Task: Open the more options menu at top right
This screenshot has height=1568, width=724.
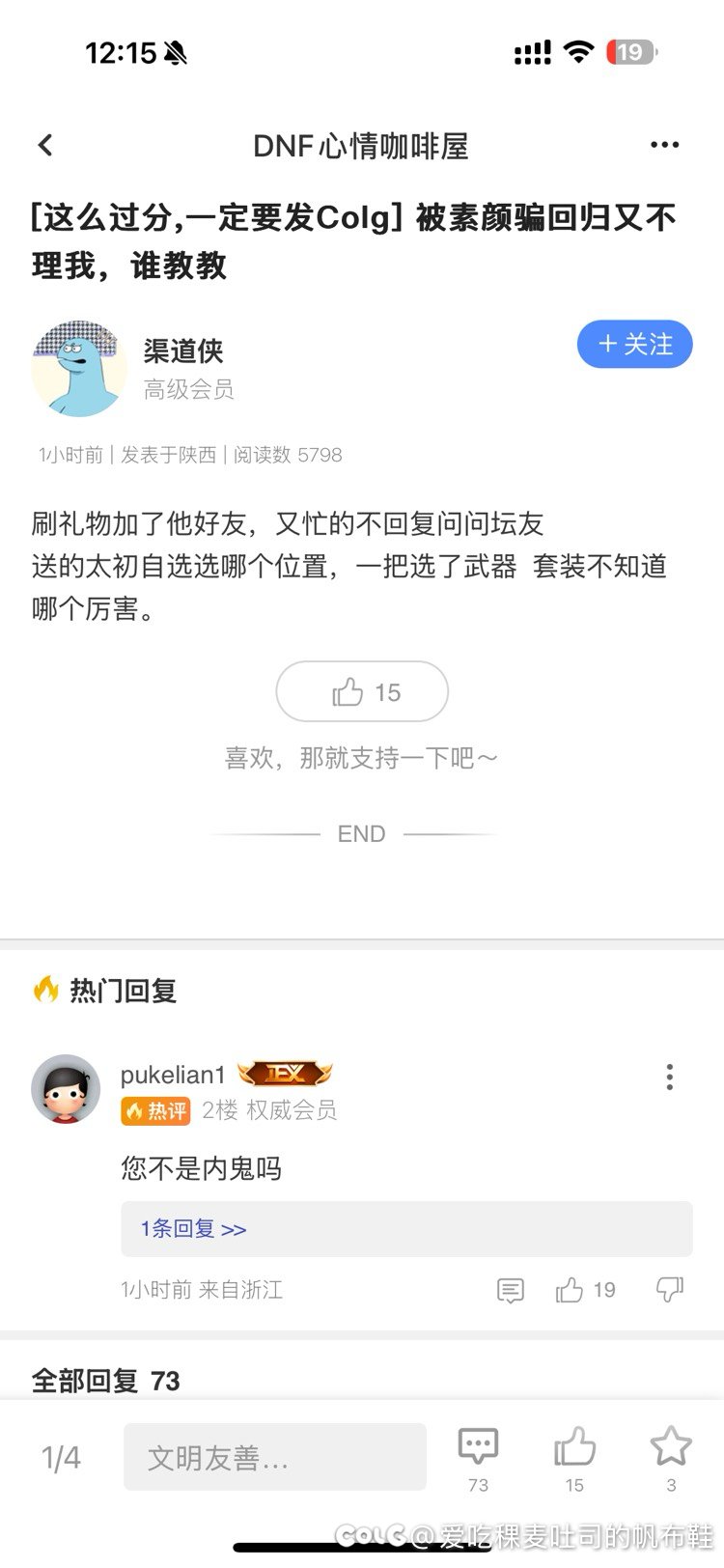Action: point(665,145)
